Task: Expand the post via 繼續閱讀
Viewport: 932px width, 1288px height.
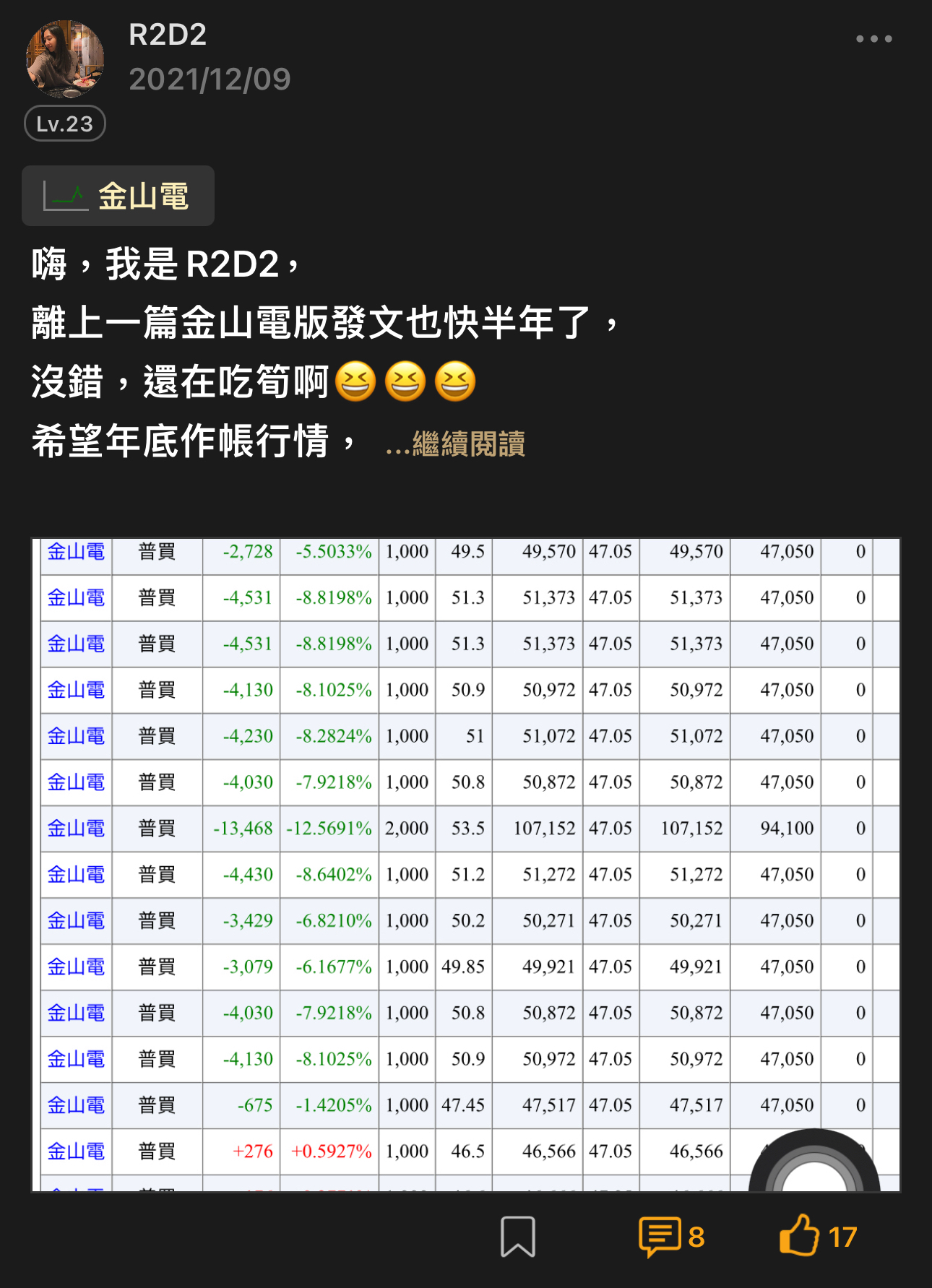Action: 455,444
